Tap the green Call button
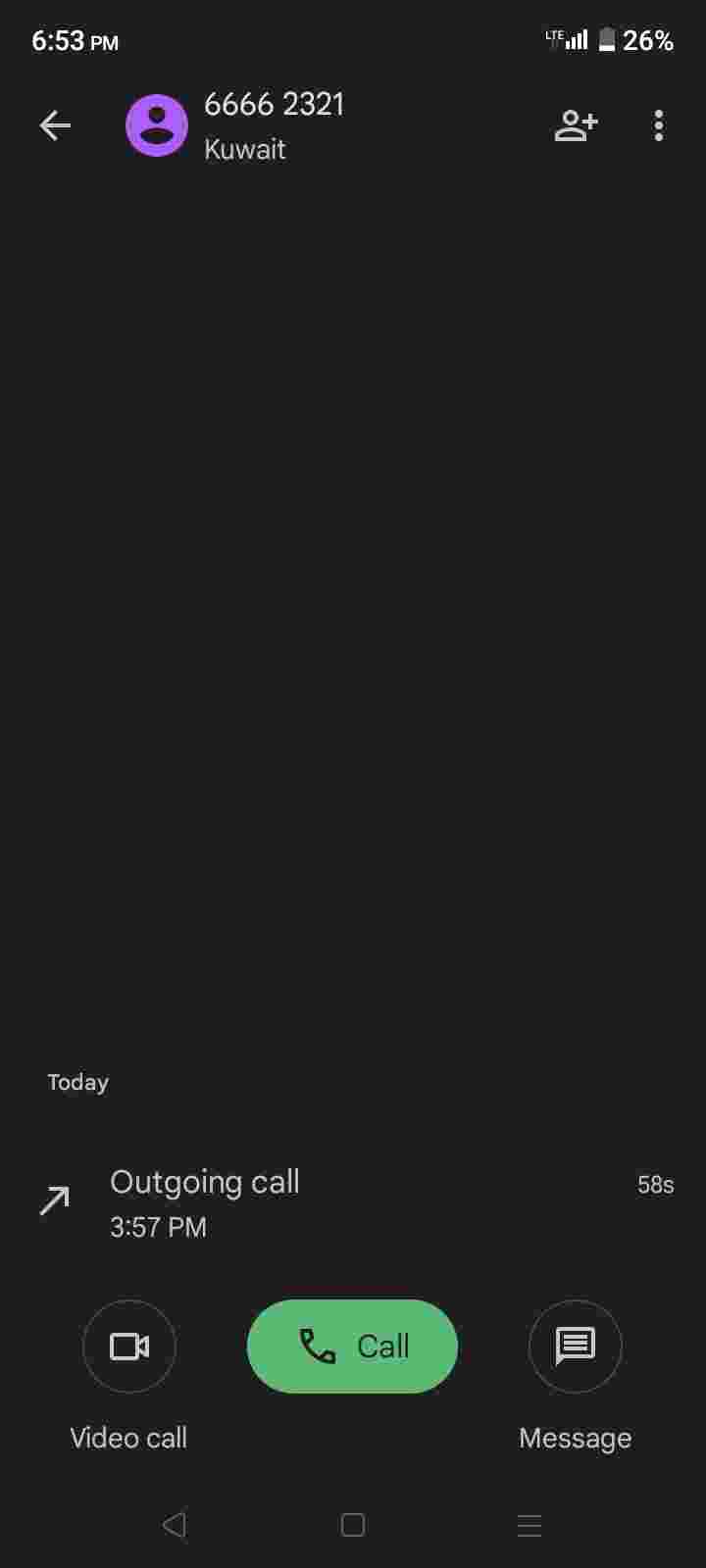 [352, 1347]
